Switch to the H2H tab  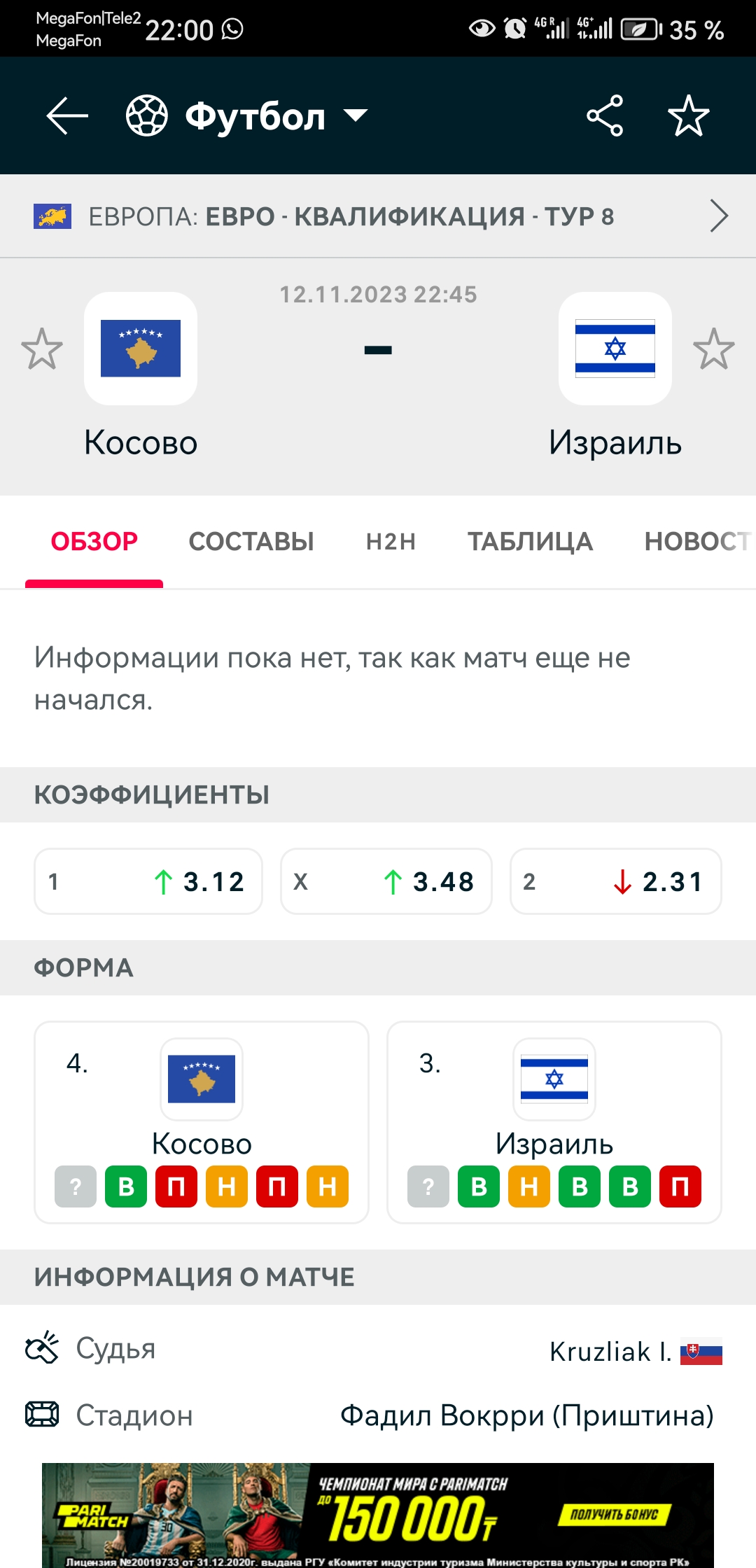point(391,542)
